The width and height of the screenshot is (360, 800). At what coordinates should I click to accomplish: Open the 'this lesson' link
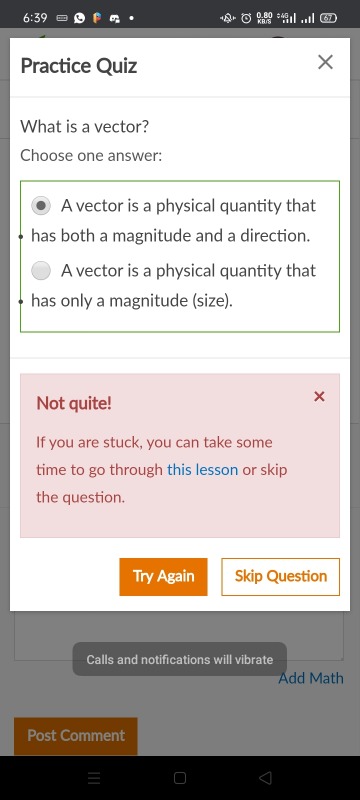(202, 469)
